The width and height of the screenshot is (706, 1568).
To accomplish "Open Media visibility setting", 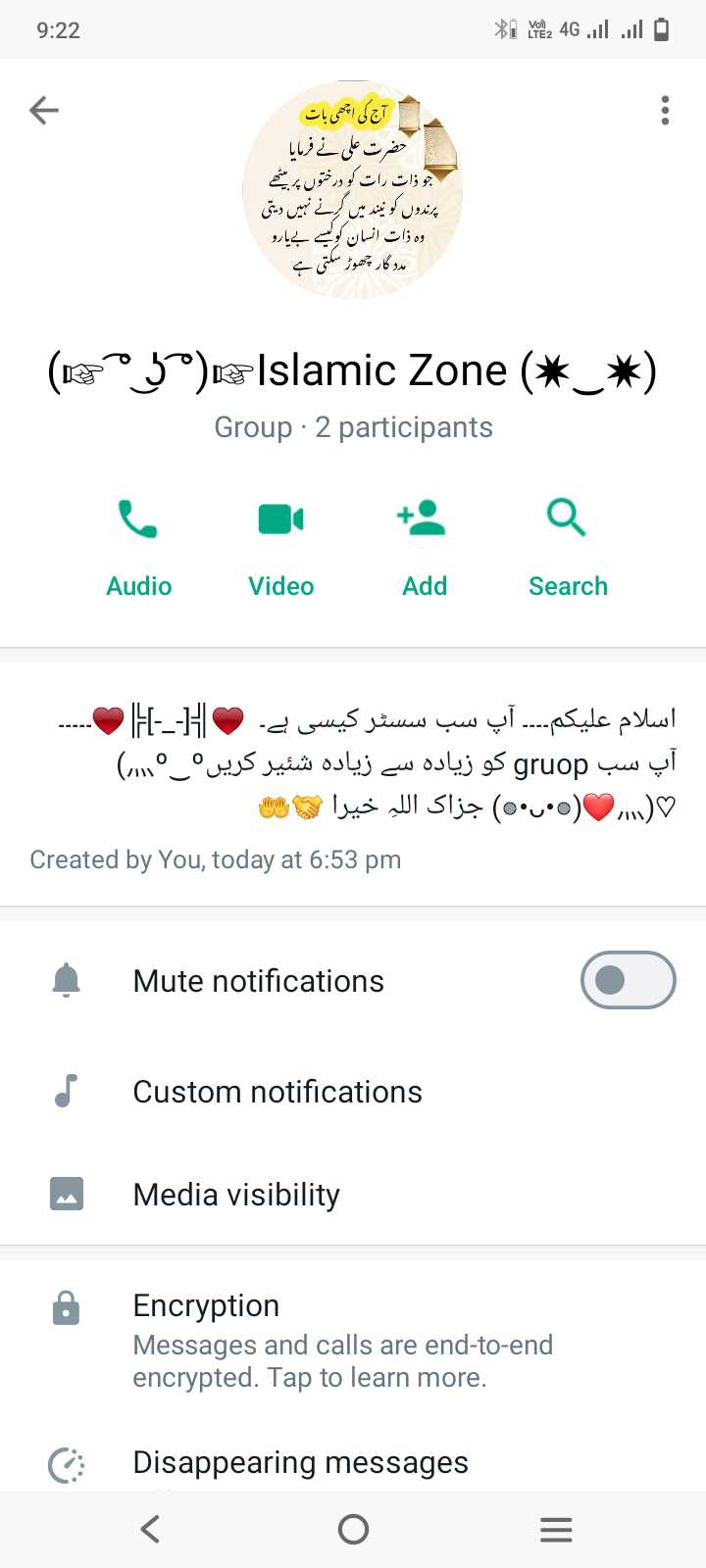I will click(x=353, y=1195).
